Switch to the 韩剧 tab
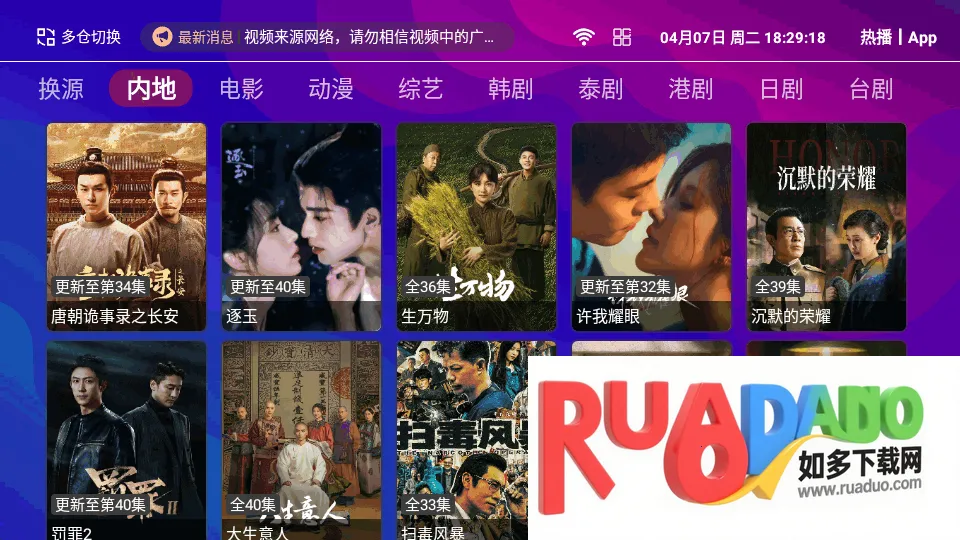 pyautogui.click(x=510, y=89)
